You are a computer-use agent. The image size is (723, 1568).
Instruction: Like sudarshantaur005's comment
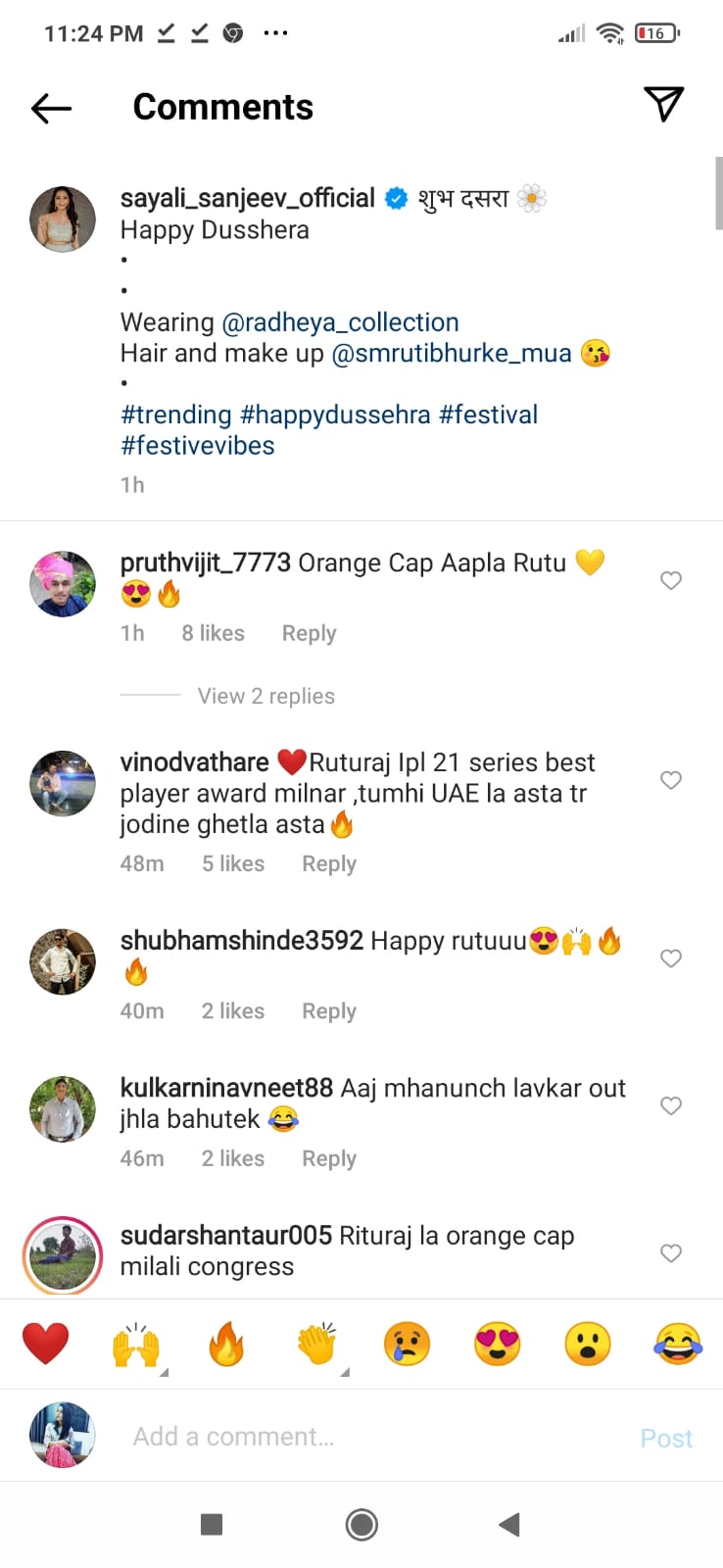[x=671, y=1253]
